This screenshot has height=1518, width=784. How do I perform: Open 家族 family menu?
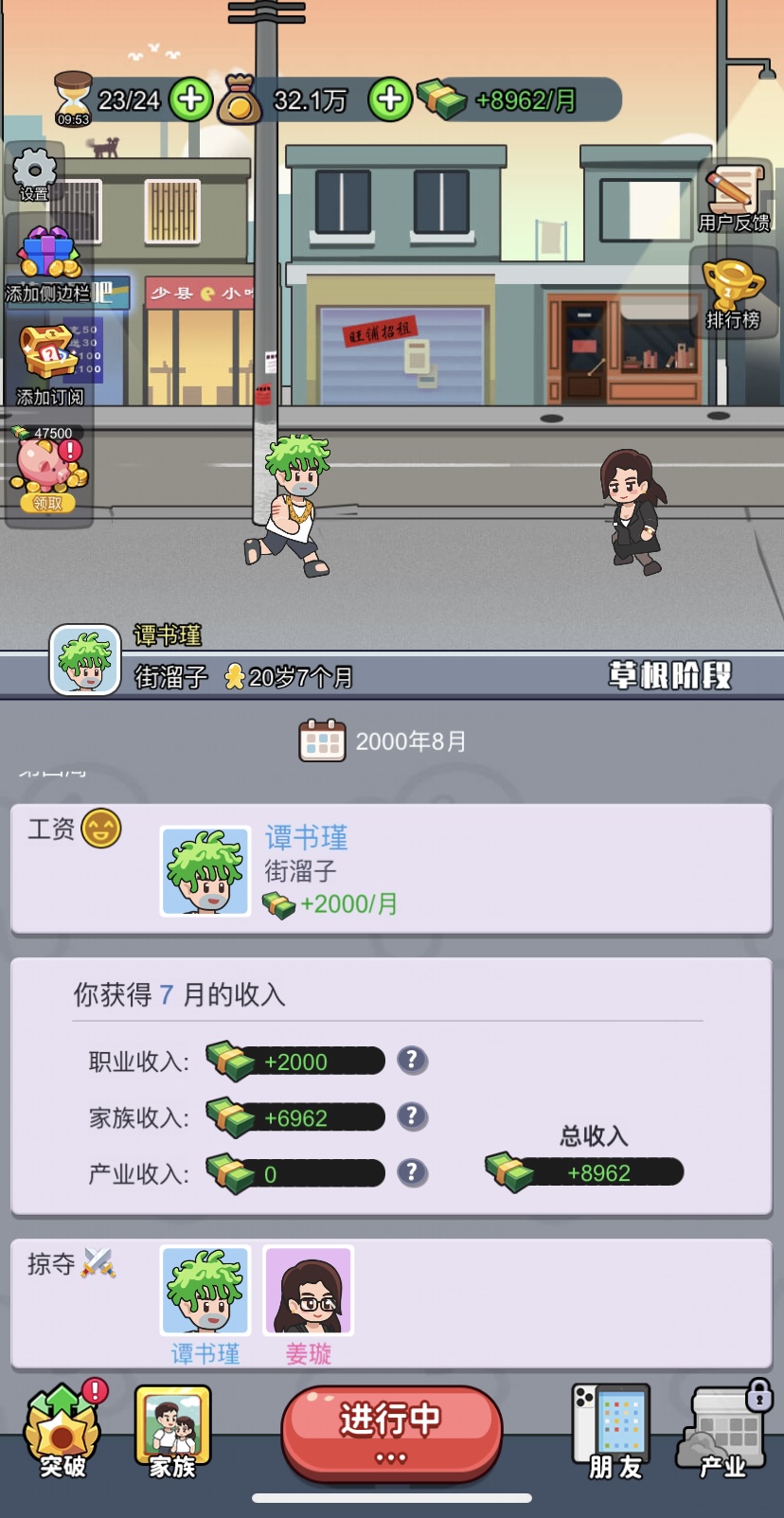coord(173,1432)
